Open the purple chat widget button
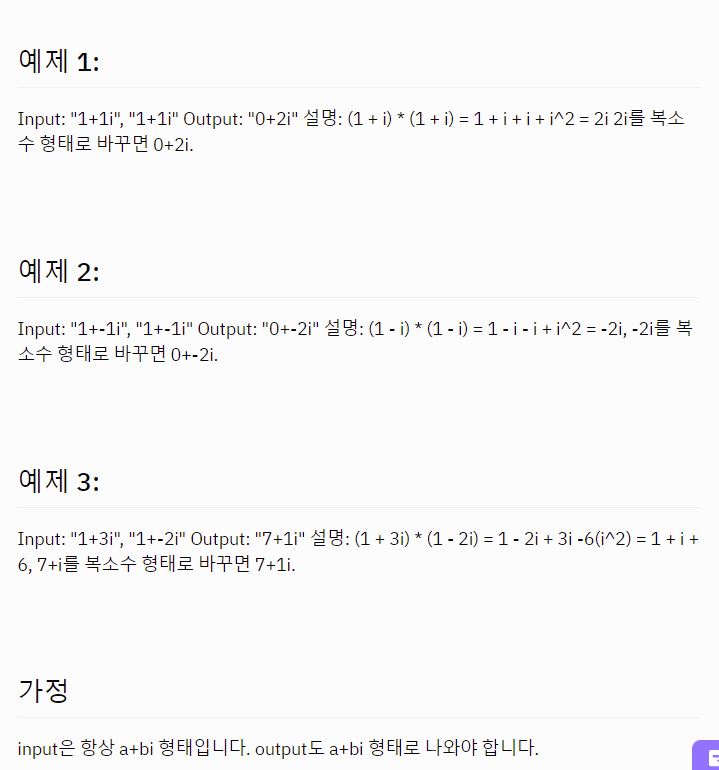The image size is (719, 770). tap(706, 756)
